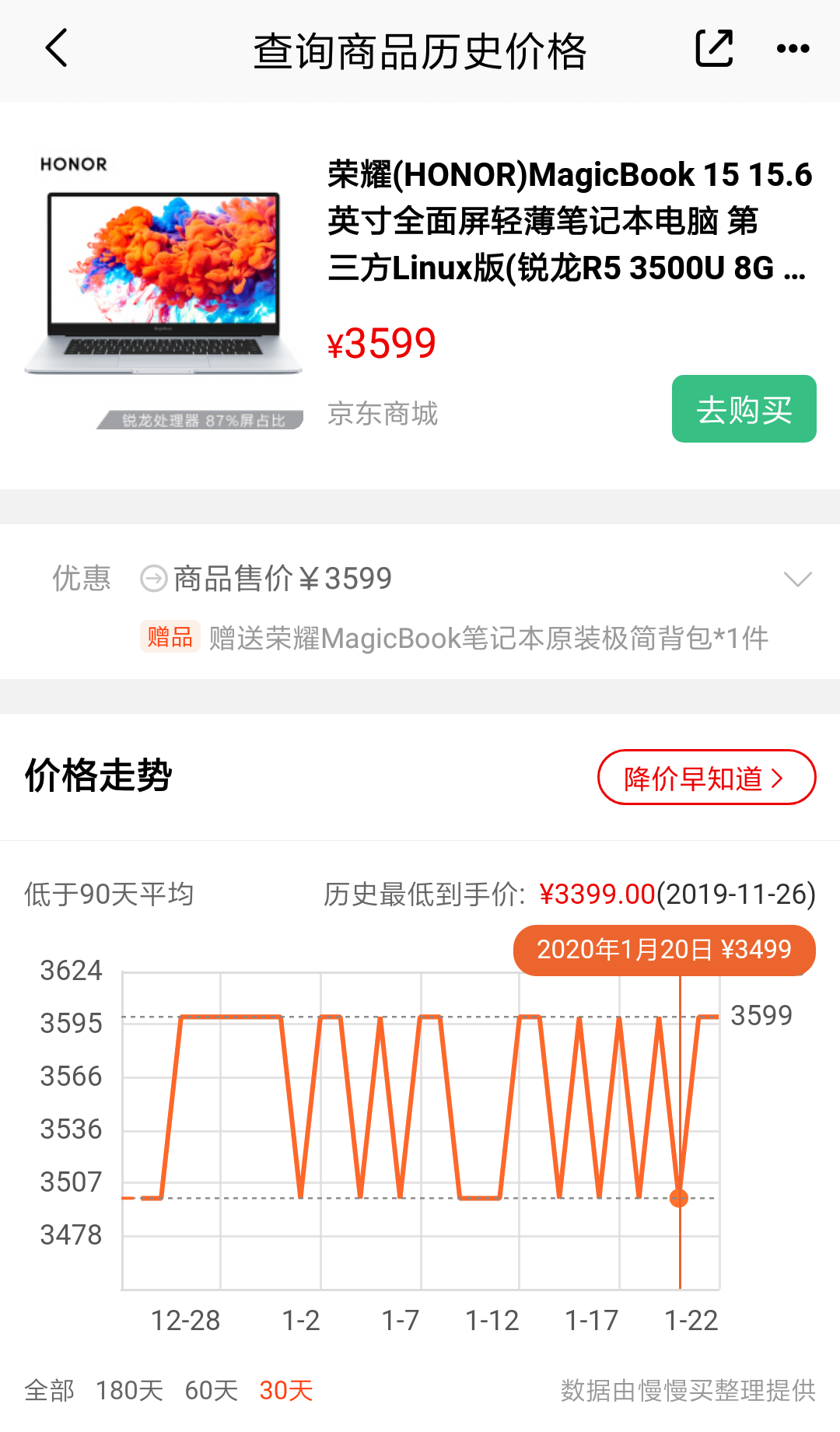Image resolution: width=840 pixels, height=1432 pixels.
Task: Share this price history page
Action: (x=713, y=49)
